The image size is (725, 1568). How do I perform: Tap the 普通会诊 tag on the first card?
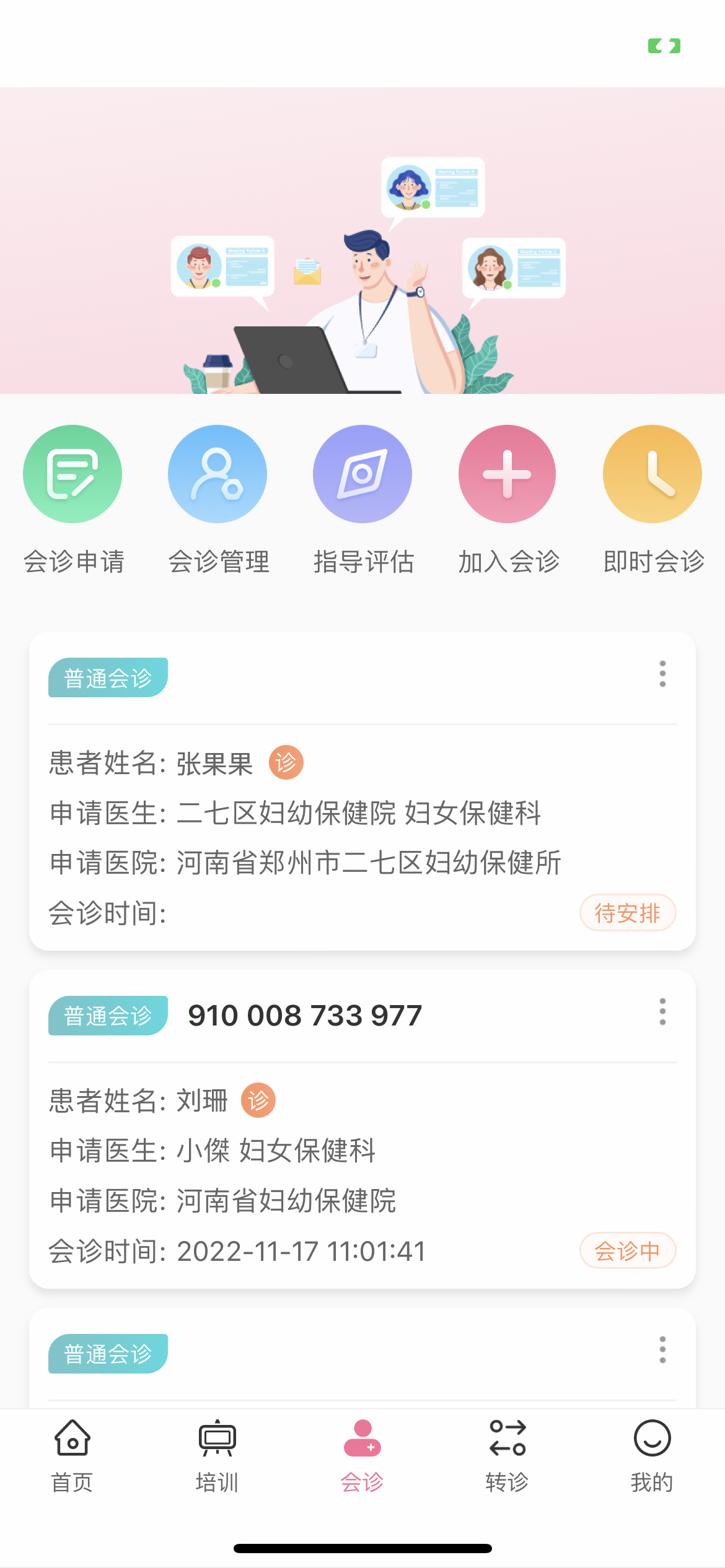(107, 676)
